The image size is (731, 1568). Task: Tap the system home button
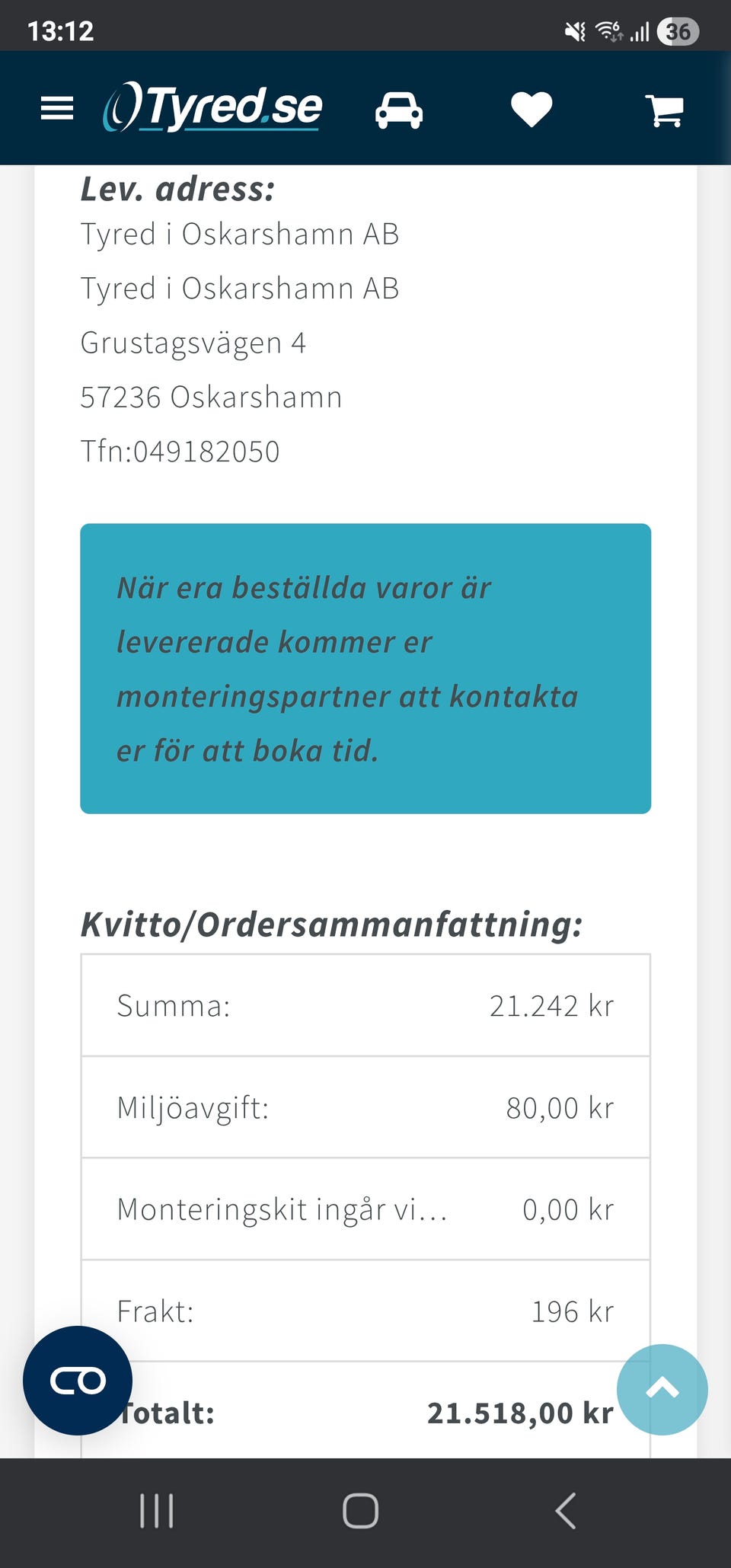point(360,1511)
